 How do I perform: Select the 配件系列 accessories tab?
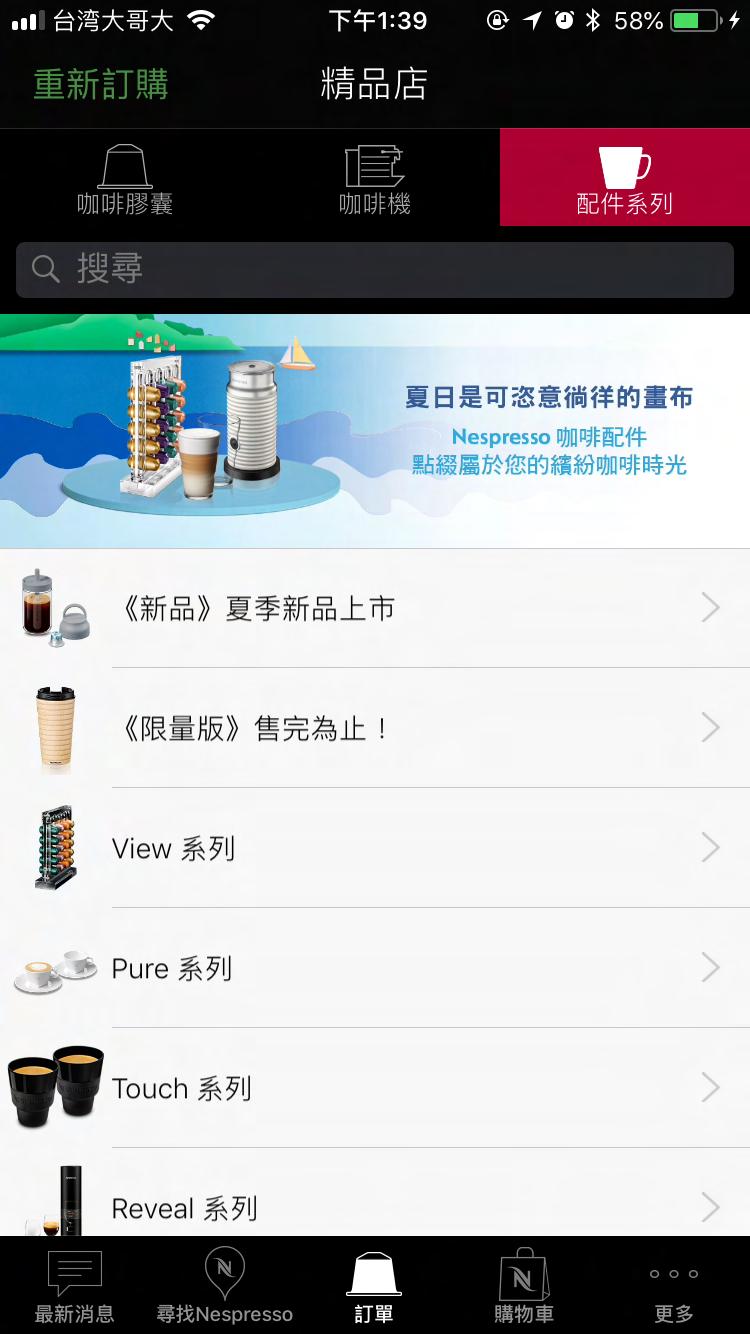coord(624,178)
